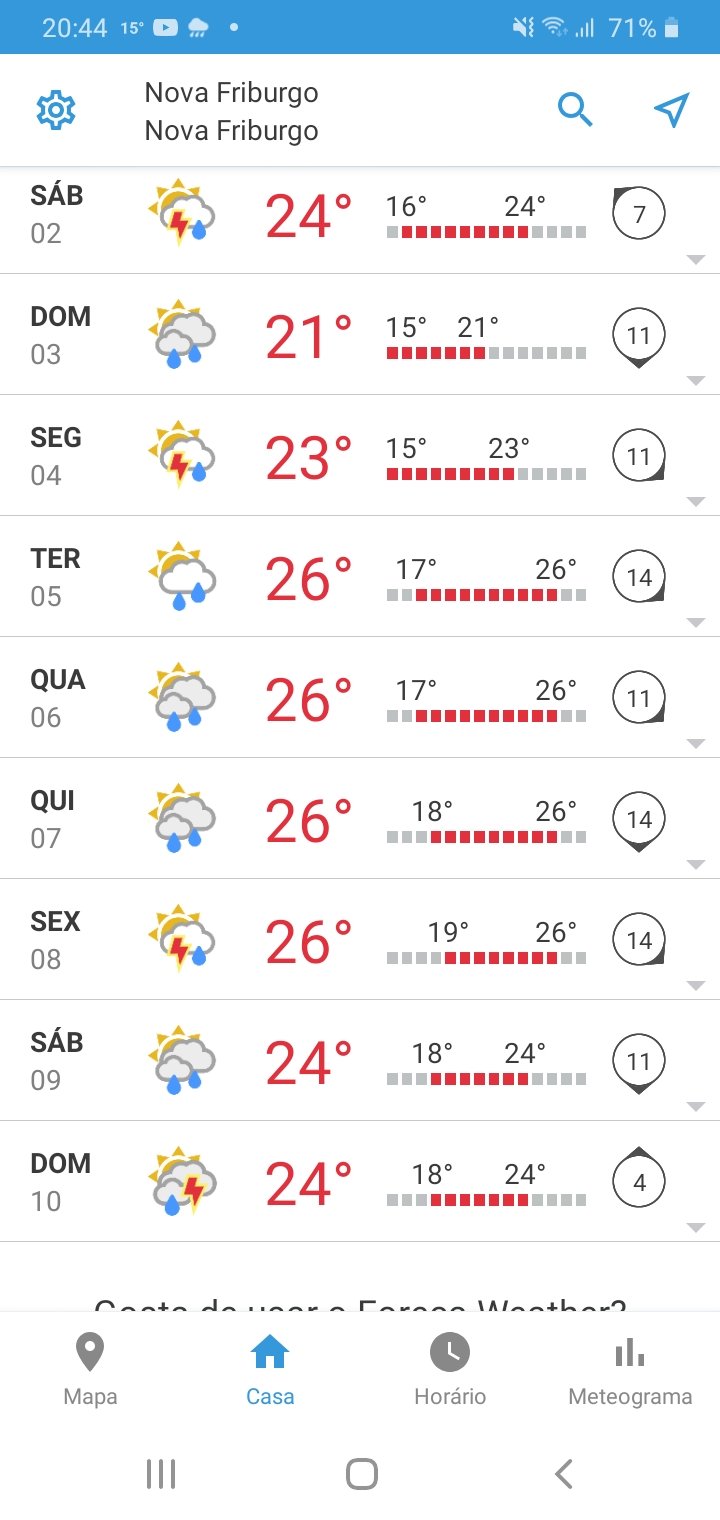Open the Nova Friburgo location title

tap(232, 111)
